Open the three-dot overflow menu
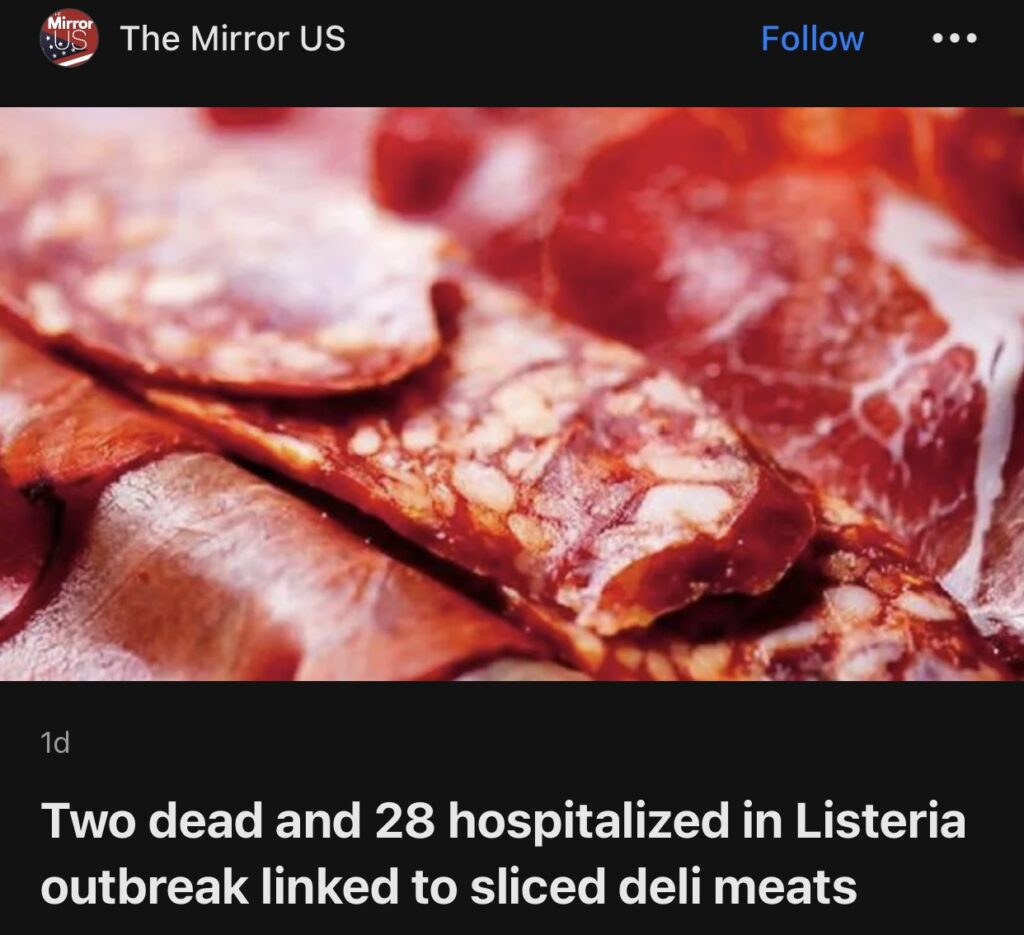This screenshot has height=935, width=1024. click(x=952, y=39)
